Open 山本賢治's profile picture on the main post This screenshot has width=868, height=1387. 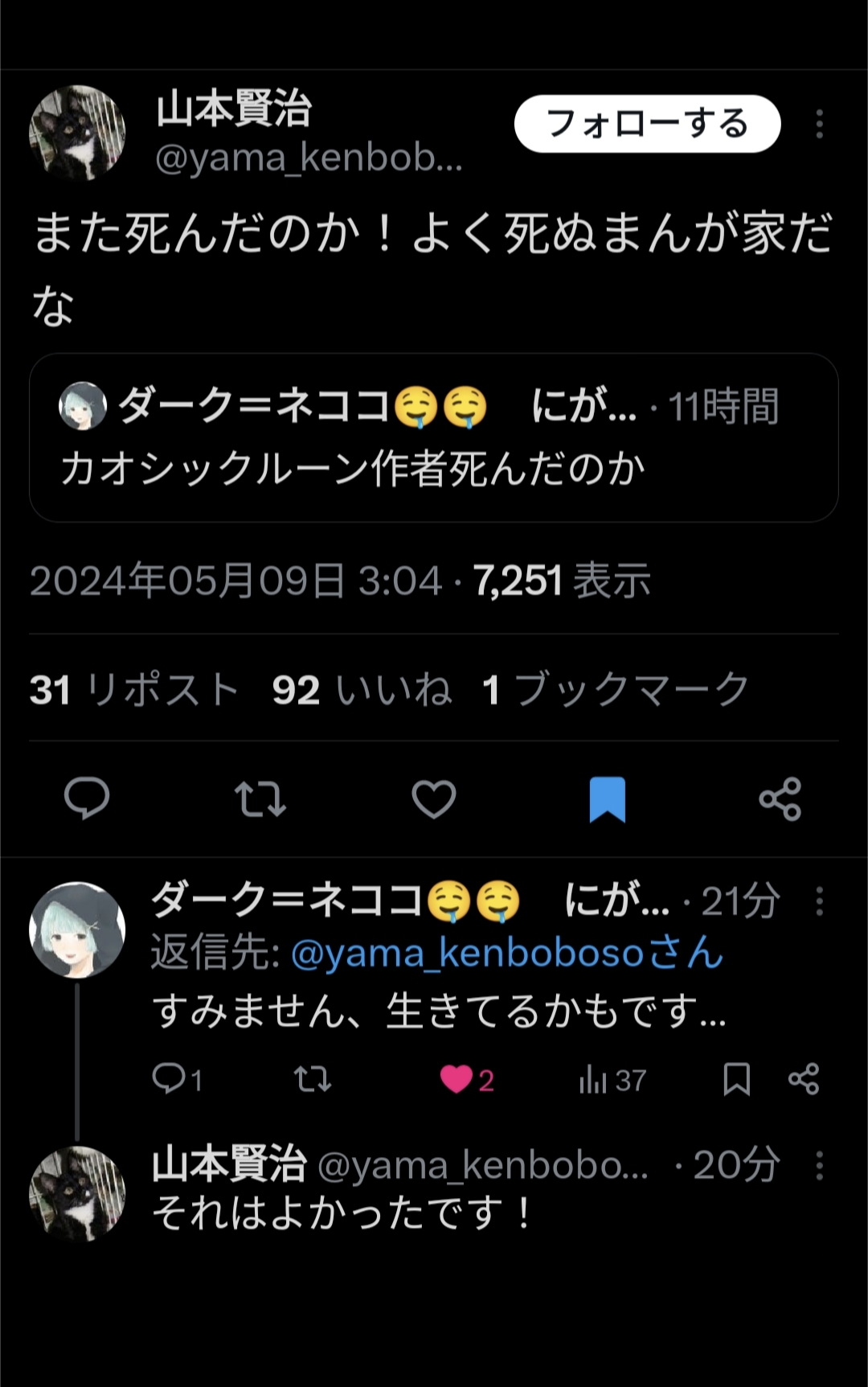[77, 133]
